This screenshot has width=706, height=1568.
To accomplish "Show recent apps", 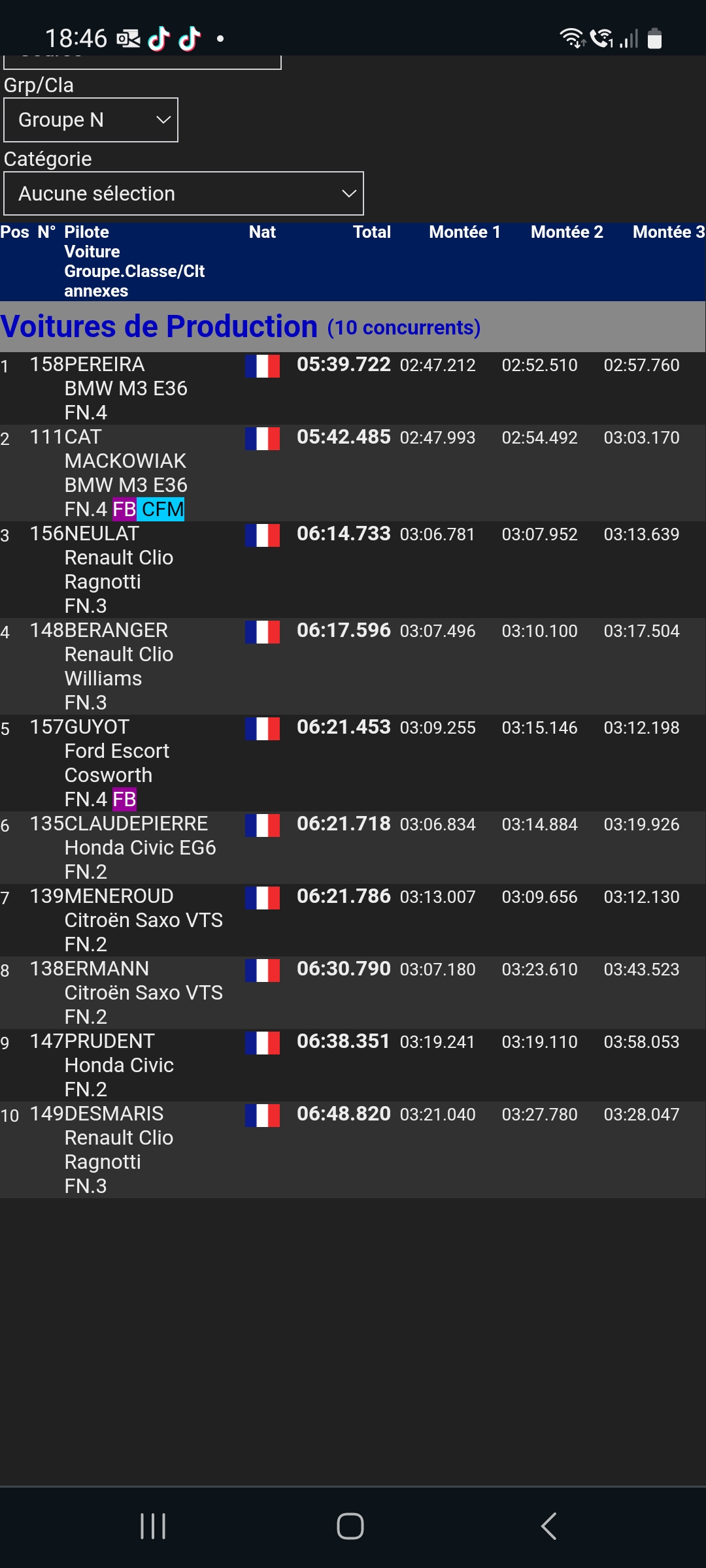I will (153, 1526).
